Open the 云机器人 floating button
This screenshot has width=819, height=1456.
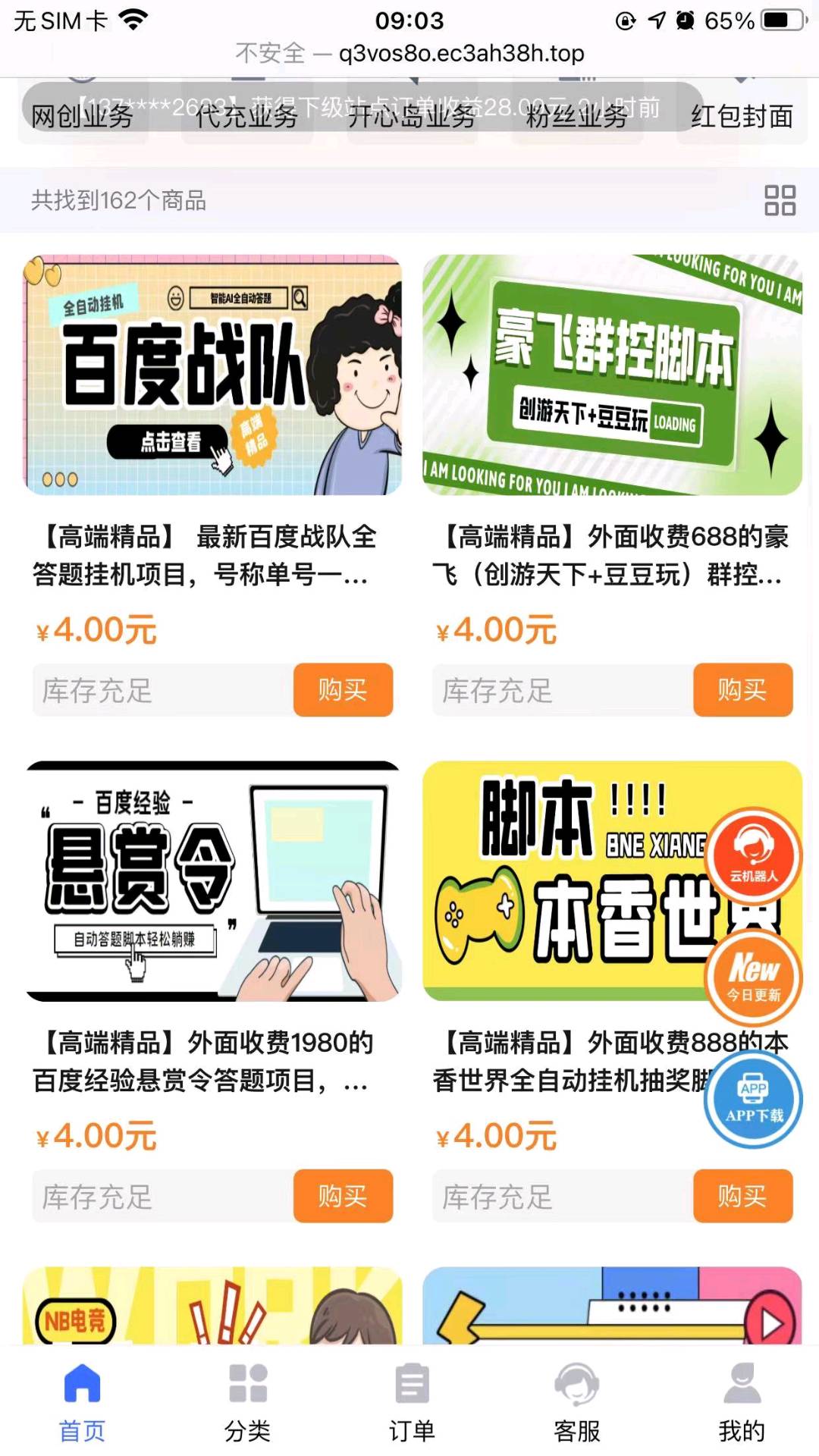(753, 856)
